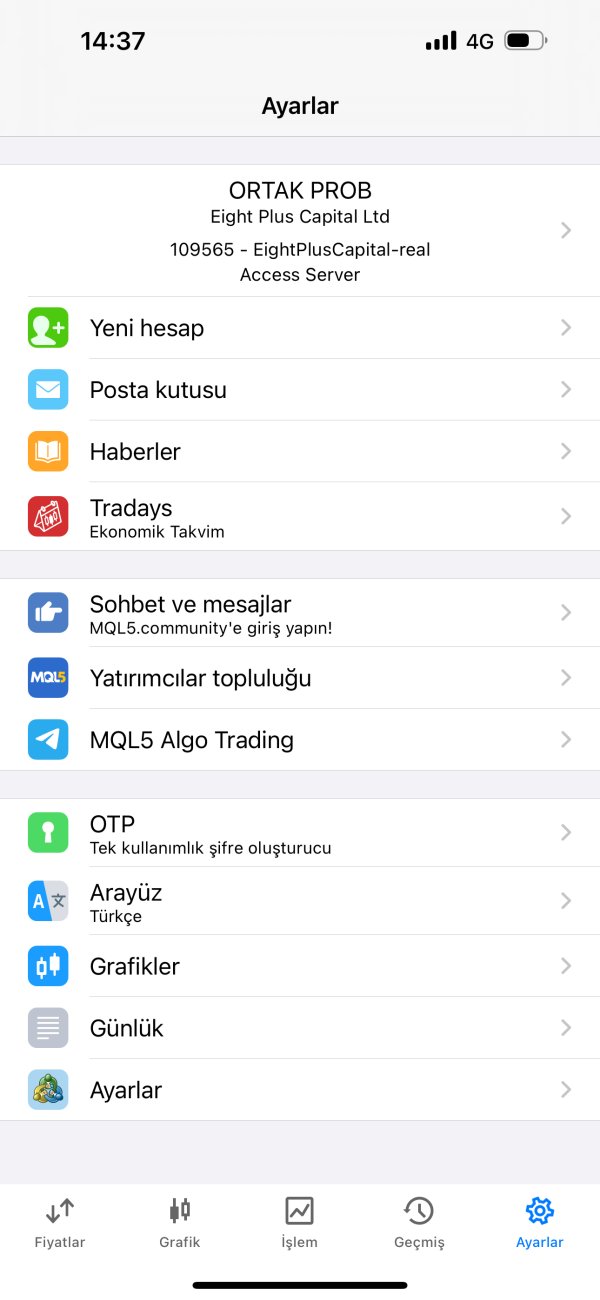This screenshot has width=600, height=1300.
Task: Open Sohbet ve mesajlar
Action: click(x=300, y=613)
